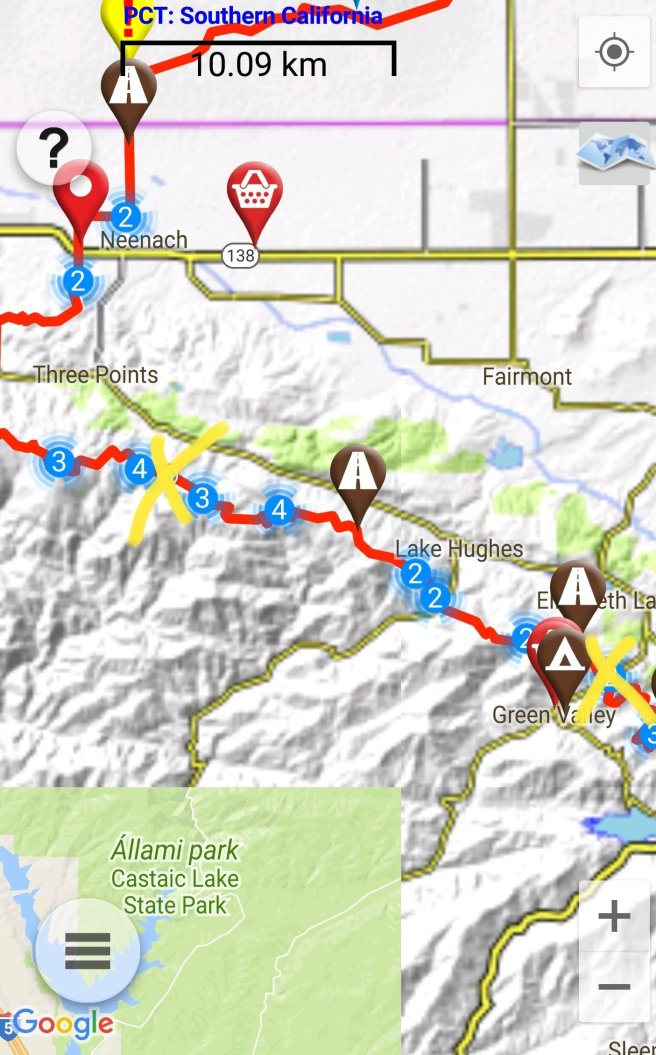Expand the cluster of 2 beside Neenach
The width and height of the screenshot is (656, 1055).
tap(126, 216)
